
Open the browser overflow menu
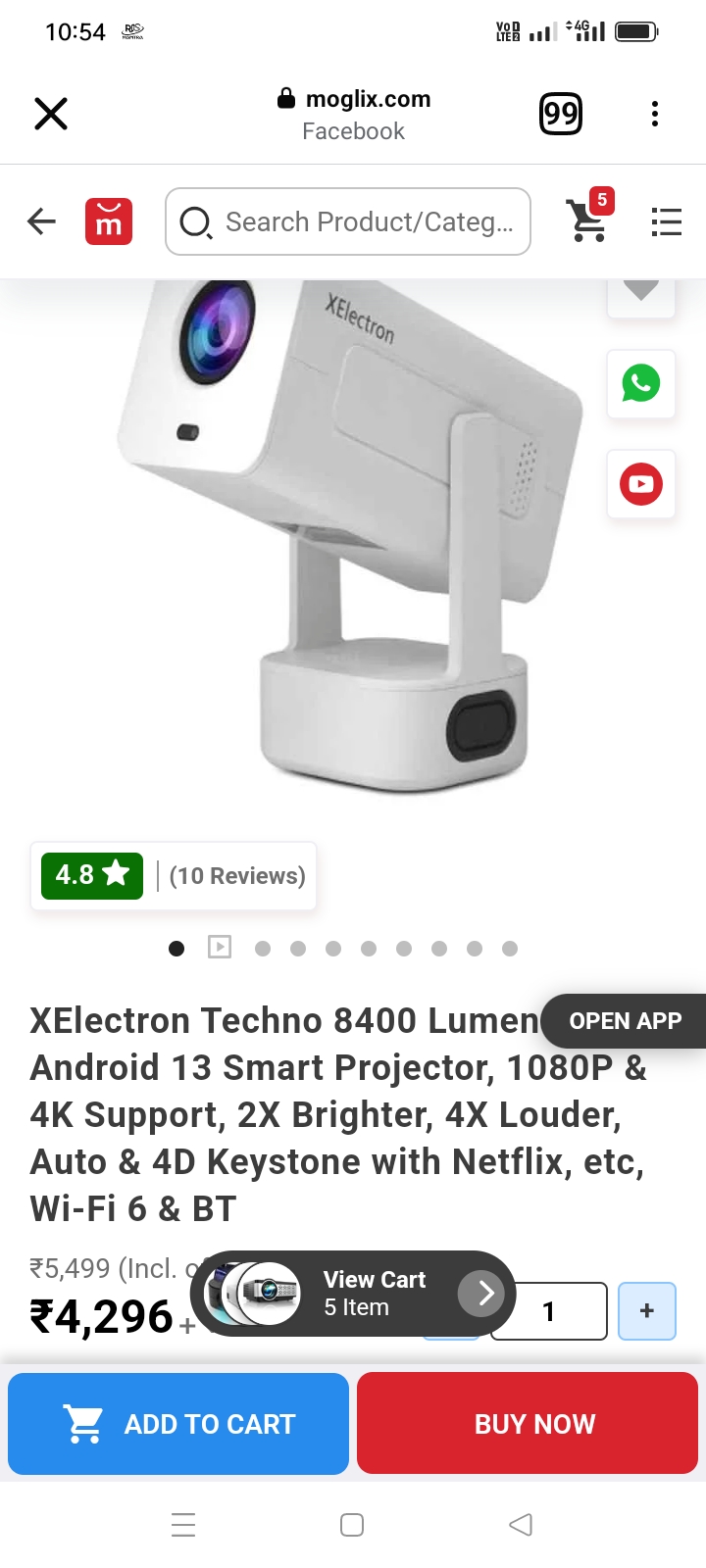[x=655, y=114]
